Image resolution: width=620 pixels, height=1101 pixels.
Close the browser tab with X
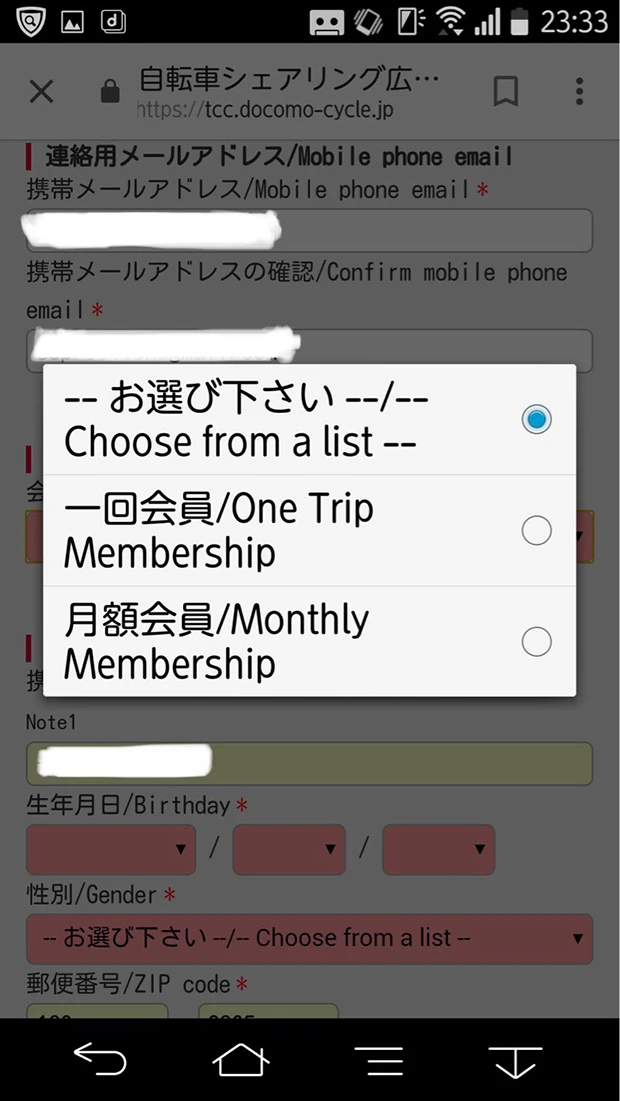41,92
